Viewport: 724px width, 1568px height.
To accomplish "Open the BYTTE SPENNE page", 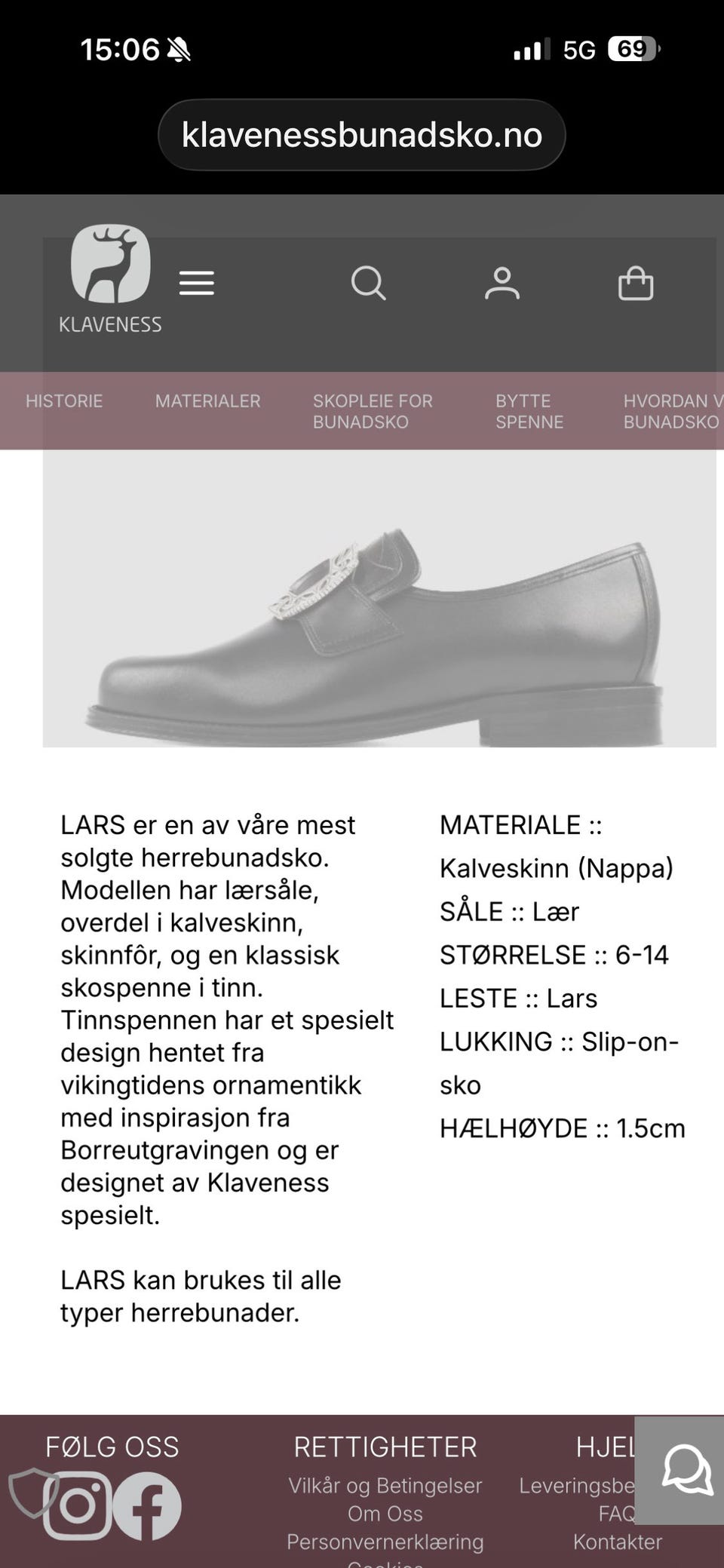I will [x=529, y=411].
